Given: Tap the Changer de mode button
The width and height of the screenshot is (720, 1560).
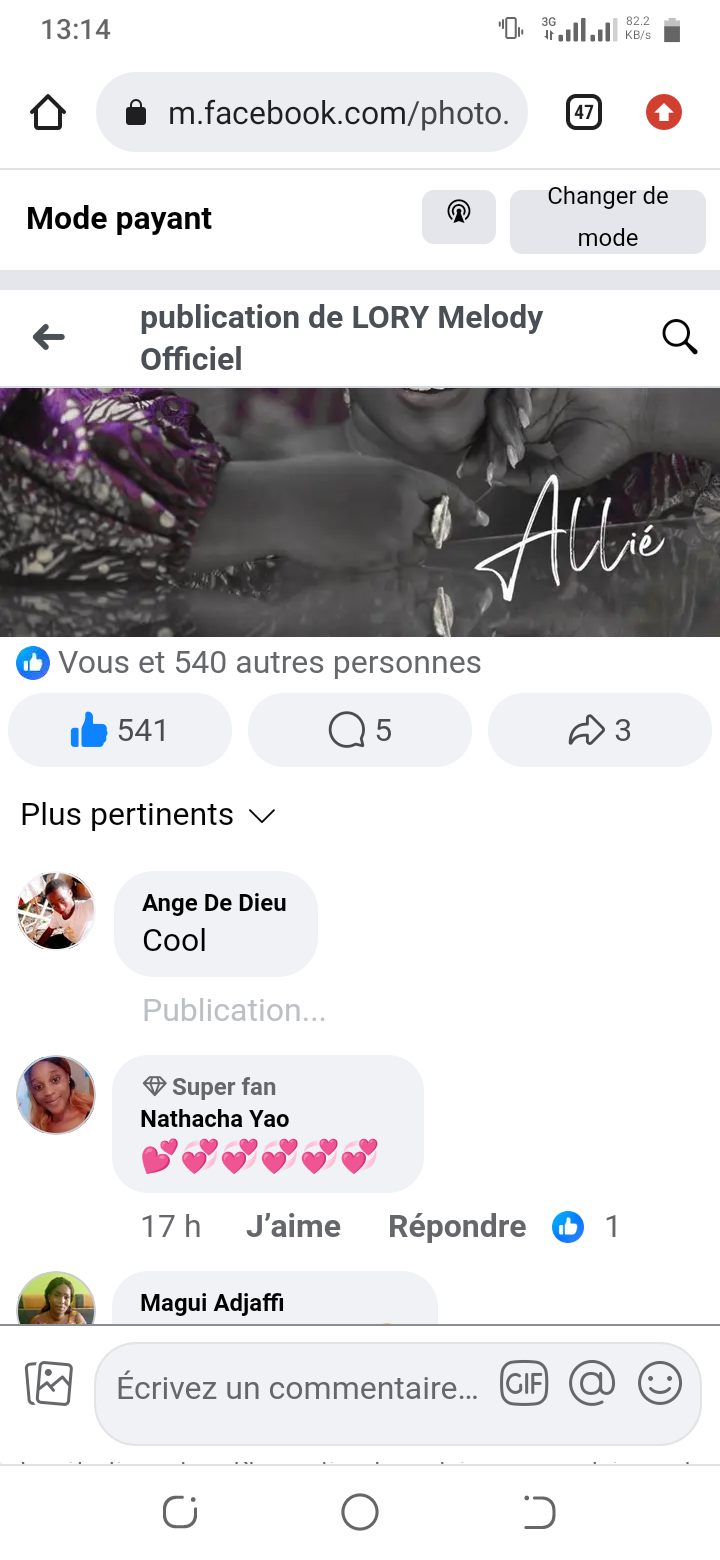Looking at the screenshot, I should [x=607, y=217].
